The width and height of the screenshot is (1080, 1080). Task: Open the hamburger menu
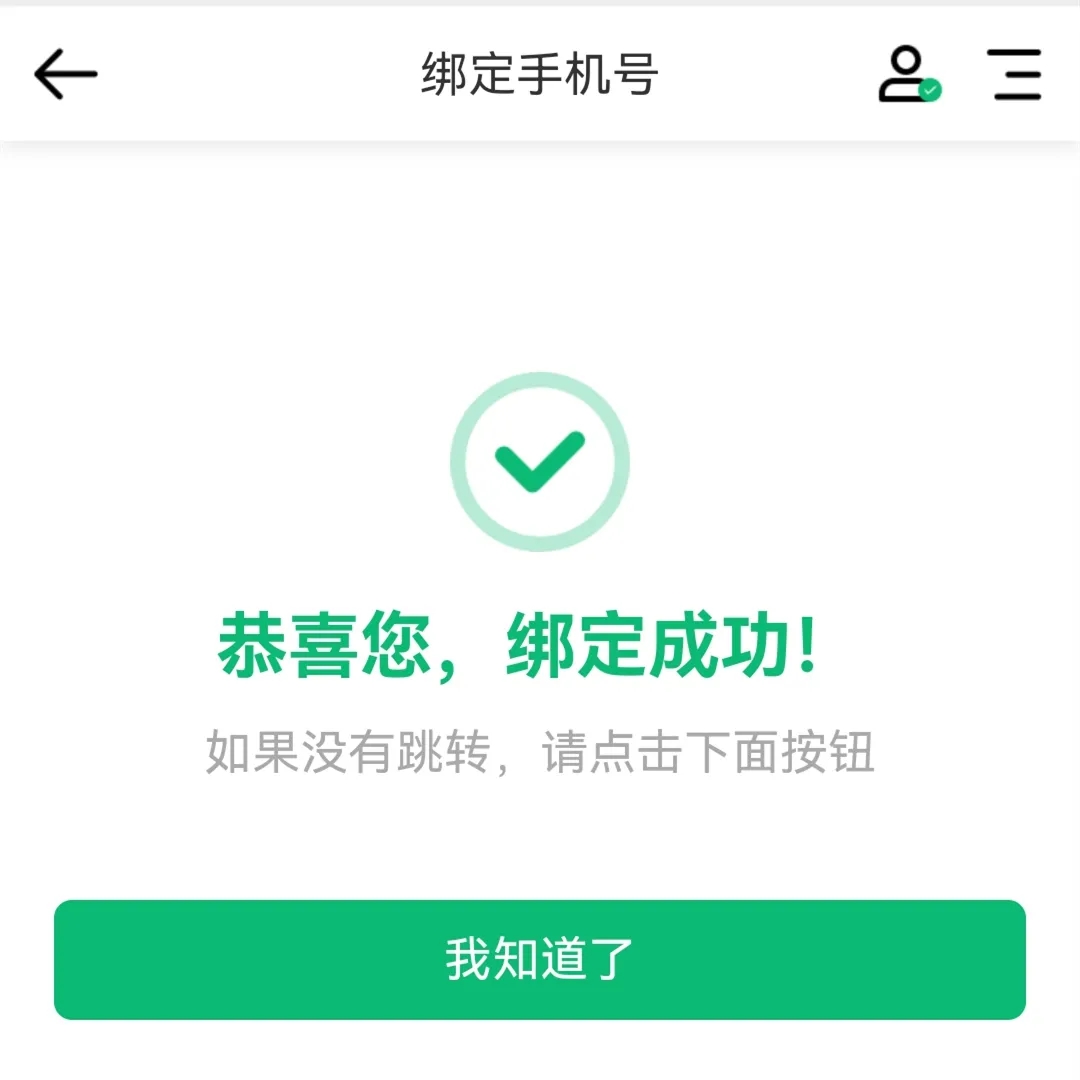(x=1017, y=75)
